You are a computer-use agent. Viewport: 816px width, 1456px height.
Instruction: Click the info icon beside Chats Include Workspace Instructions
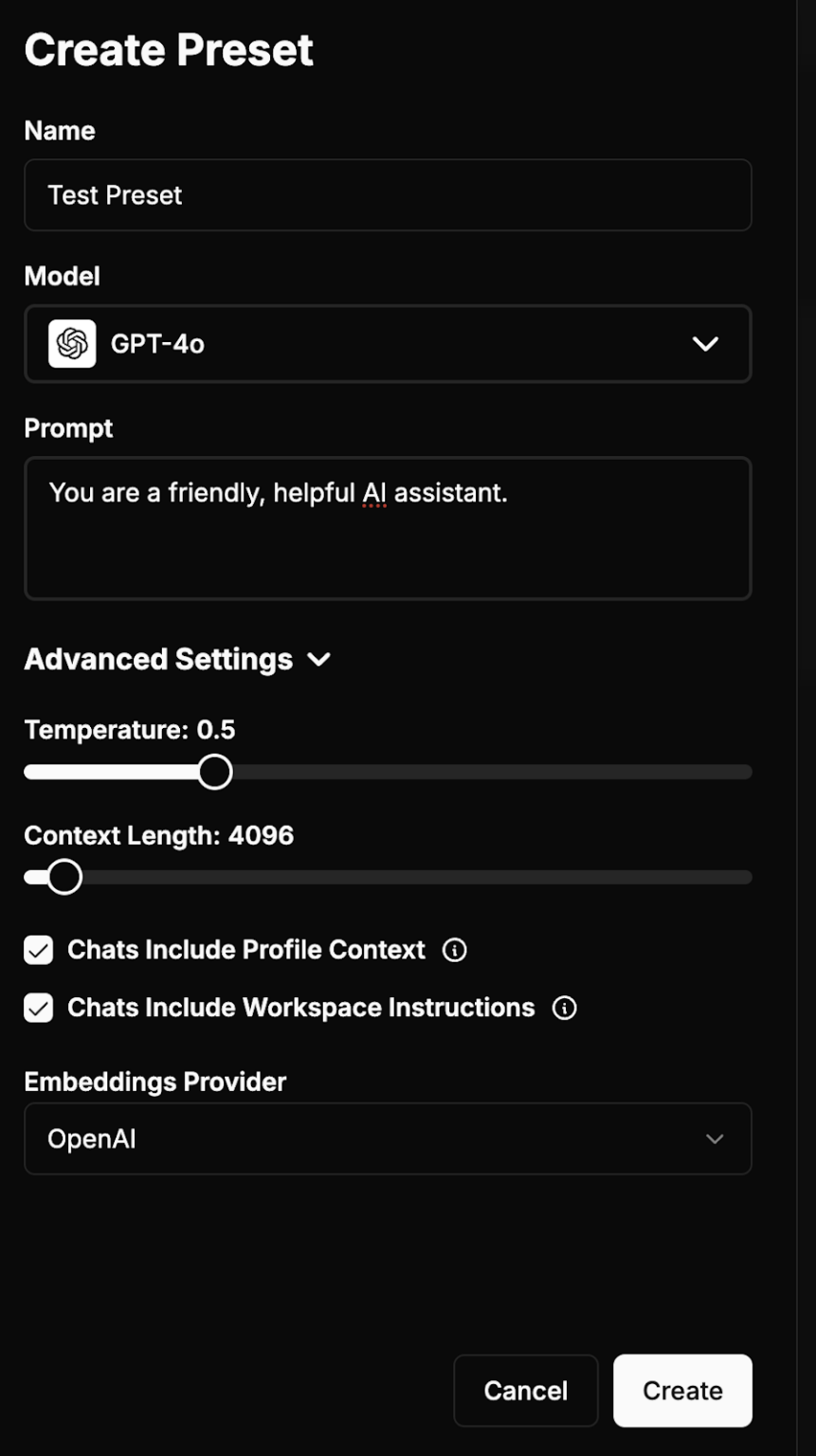point(565,1008)
